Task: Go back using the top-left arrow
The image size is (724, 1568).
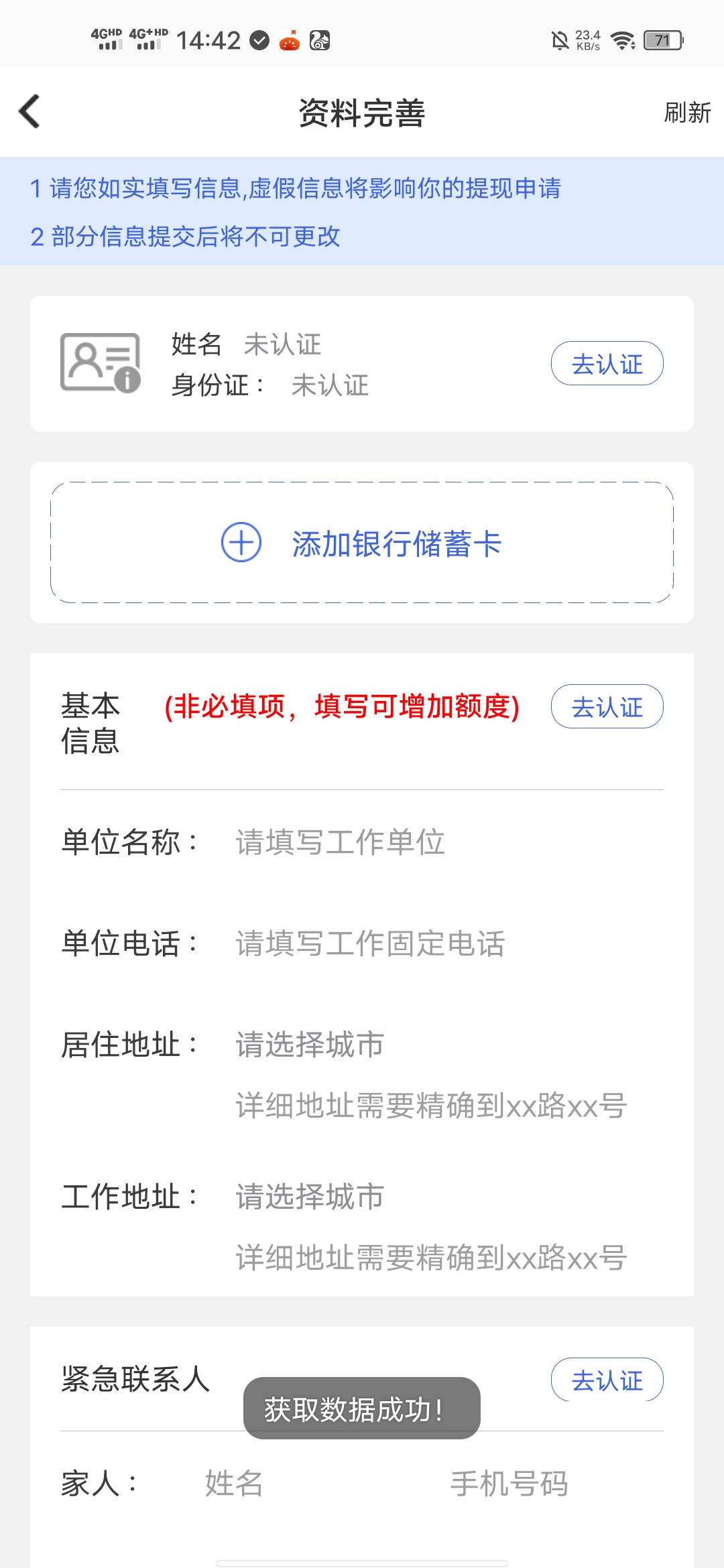Action: [29, 111]
